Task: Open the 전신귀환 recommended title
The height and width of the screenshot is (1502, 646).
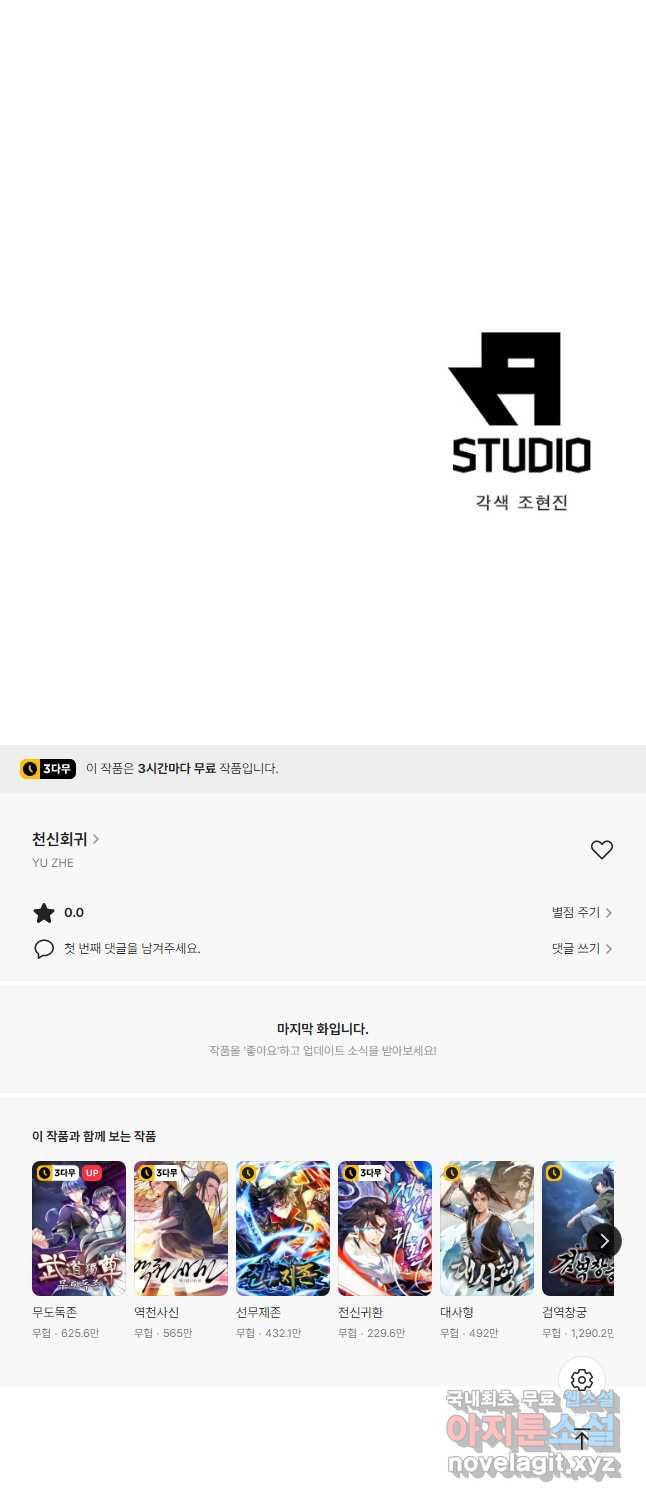Action: pos(385,1228)
